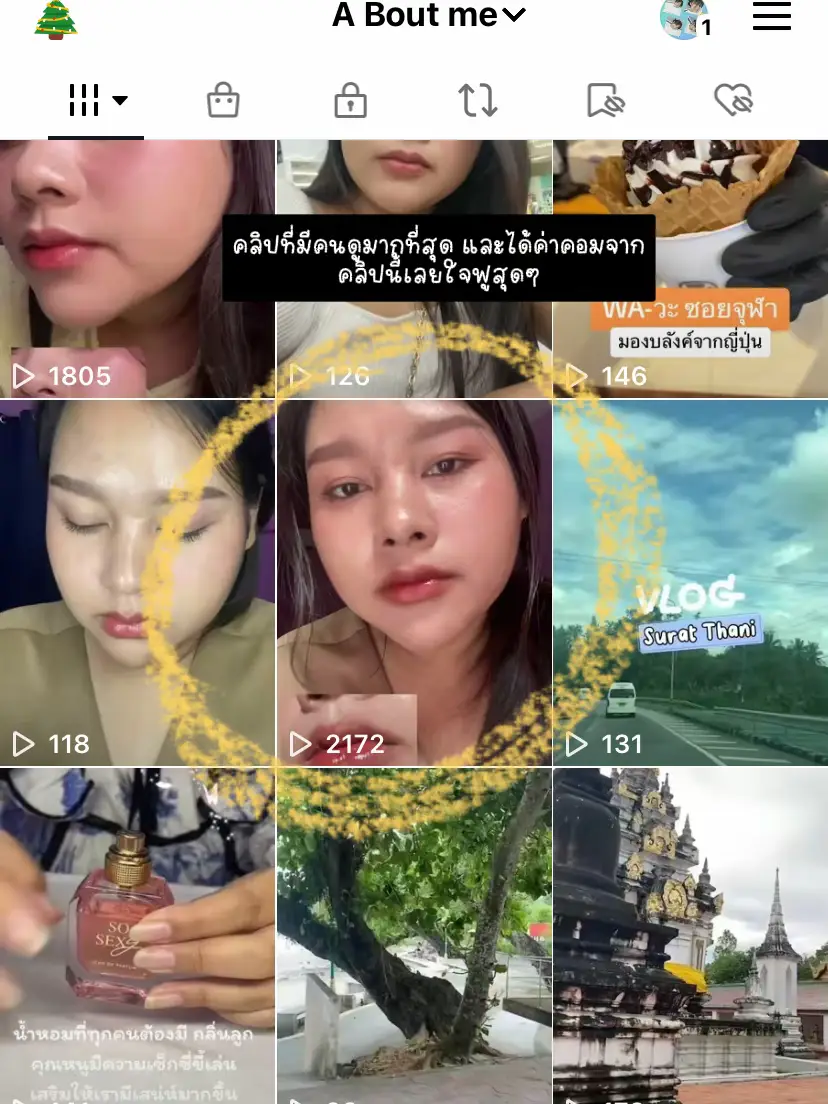Open the locked private posts icon
The height and width of the screenshot is (1104, 828).
pos(350,100)
